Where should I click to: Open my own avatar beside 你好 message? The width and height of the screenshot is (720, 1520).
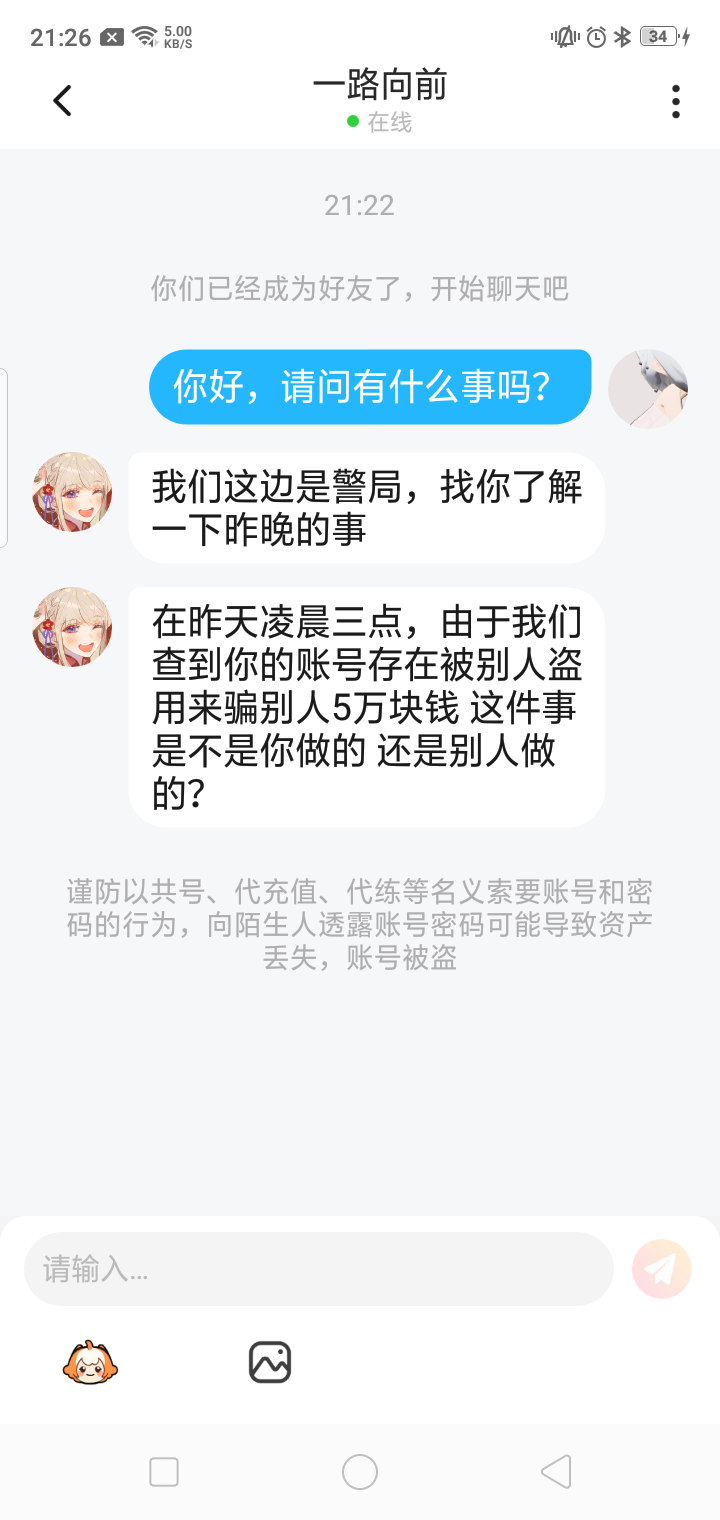(648, 389)
